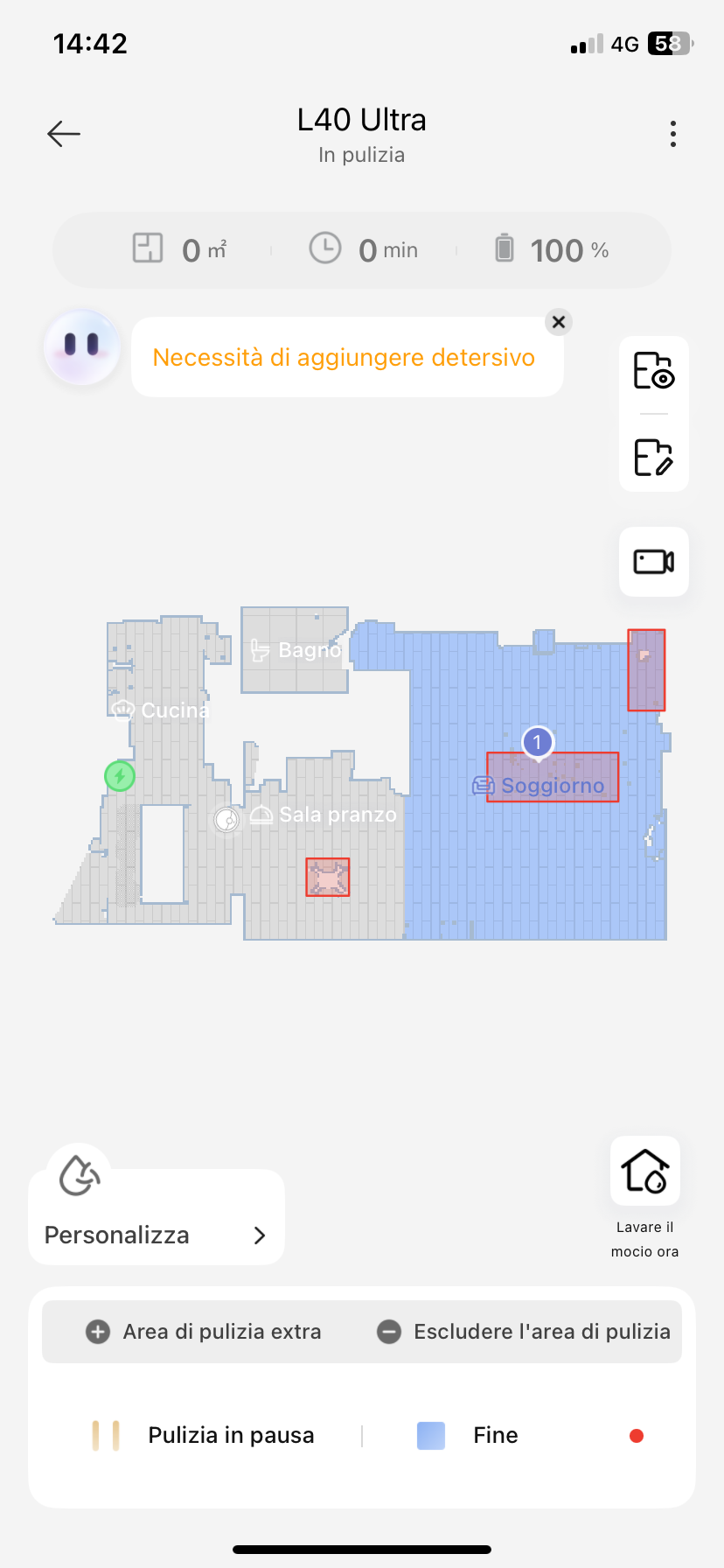The width and height of the screenshot is (724, 1568).
Task: Open Personalizza cleaning settings
Action: coord(156,1234)
